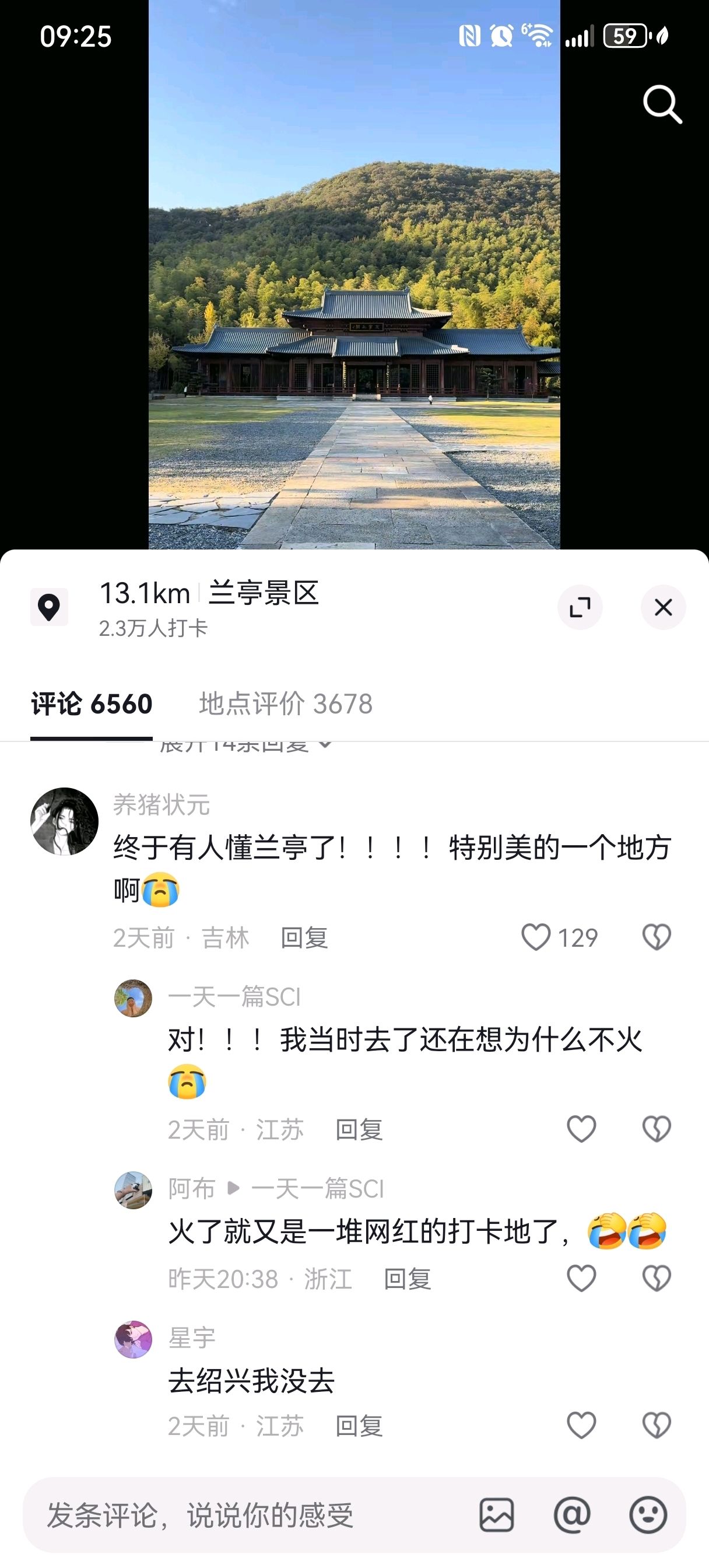Open the emoji picker
The image size is (709, 1568).
[648, 1515]
